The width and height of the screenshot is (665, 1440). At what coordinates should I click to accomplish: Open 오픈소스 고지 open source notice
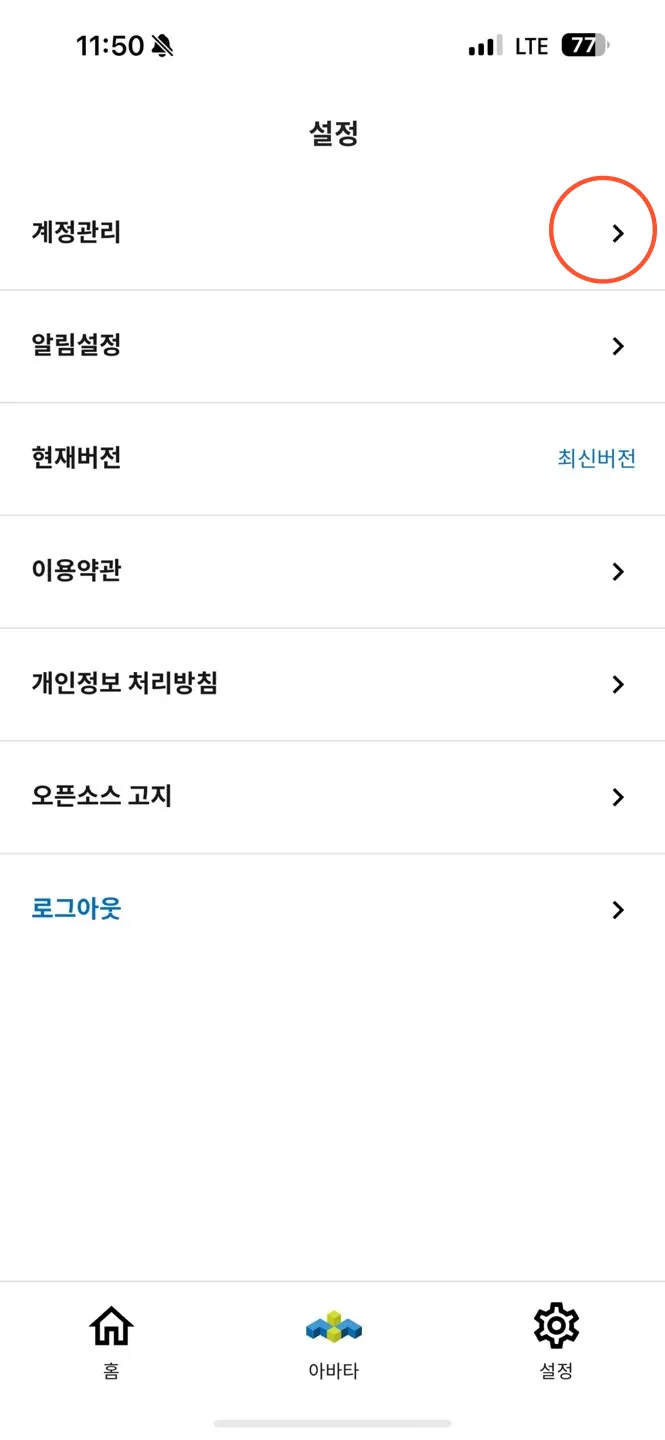click(332, 797)
